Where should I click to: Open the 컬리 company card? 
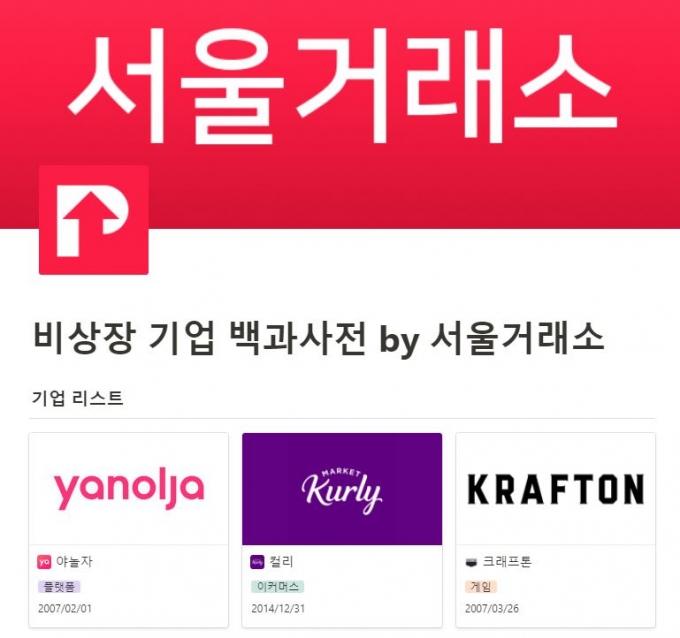pyautogui.click(x=342, y=490)
